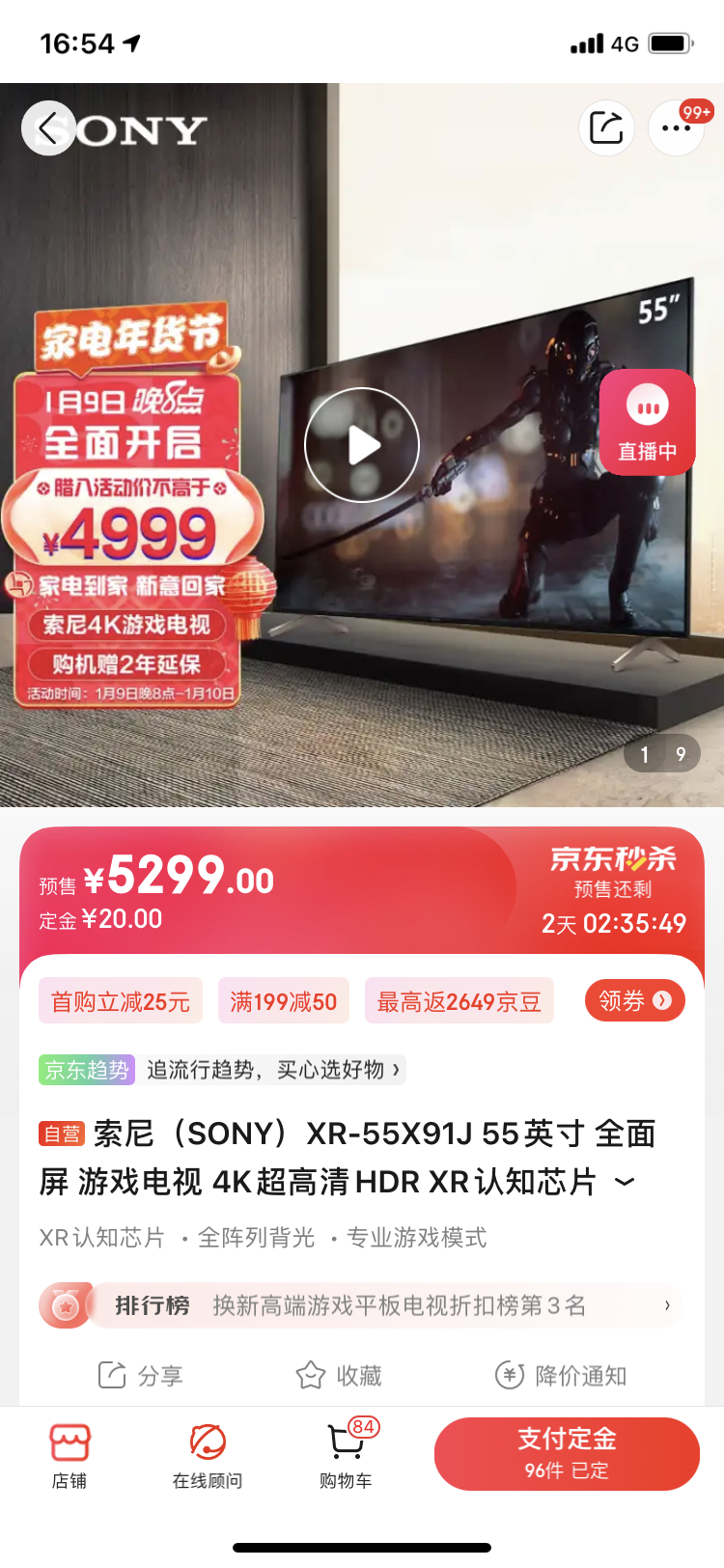Tap 分享 below the title

pyautogui.click(x=141, y=1375)
